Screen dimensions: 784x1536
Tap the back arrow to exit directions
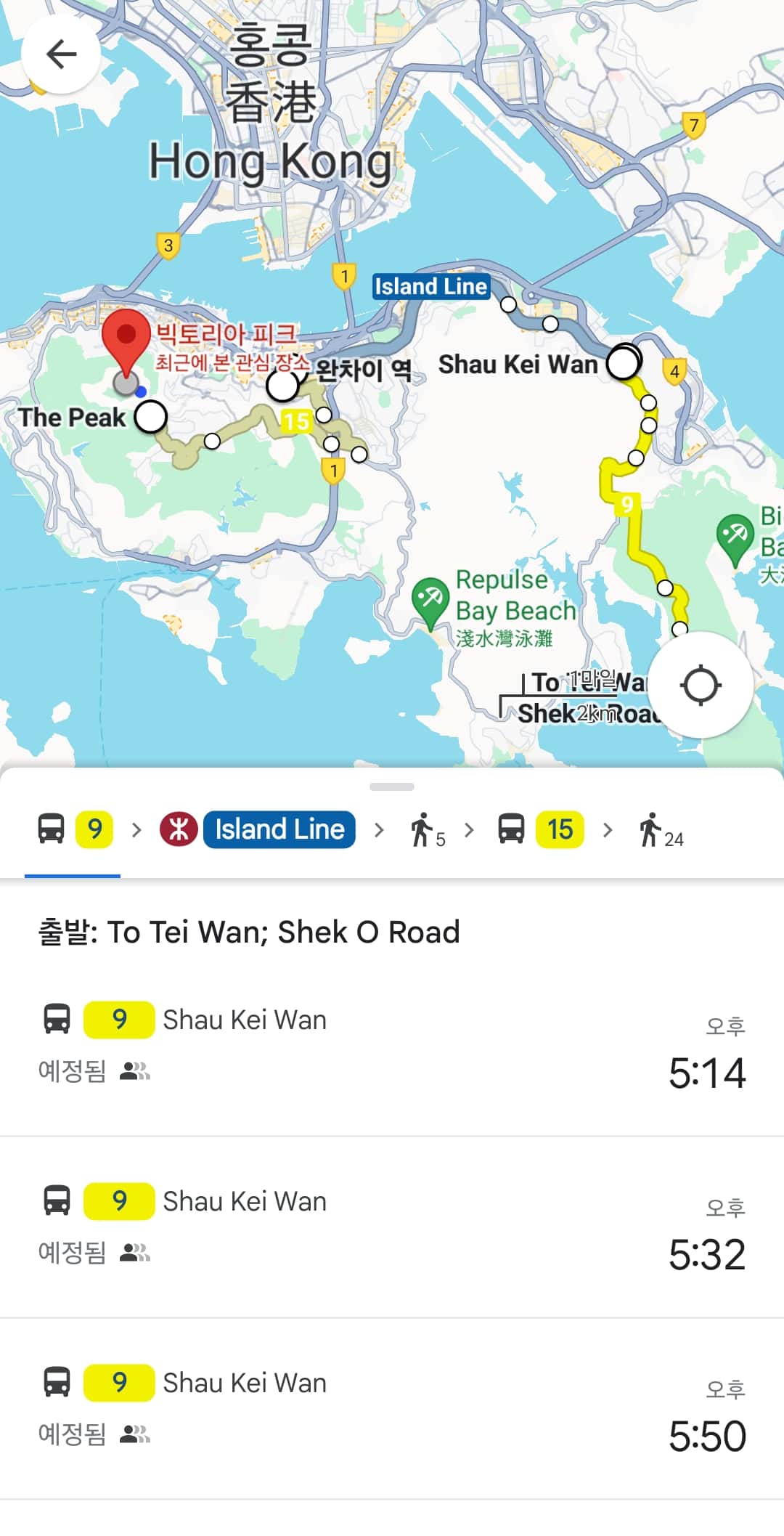61,52
